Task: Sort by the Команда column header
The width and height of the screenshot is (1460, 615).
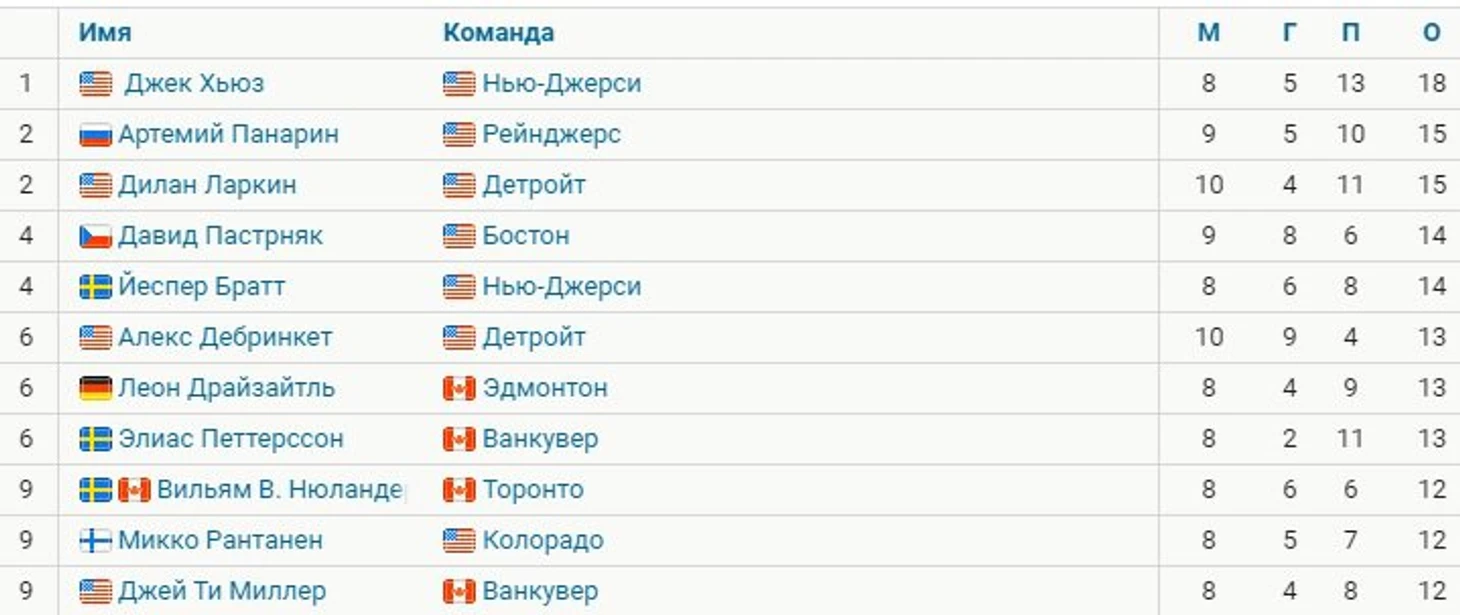Action: (x=498, y=33)
